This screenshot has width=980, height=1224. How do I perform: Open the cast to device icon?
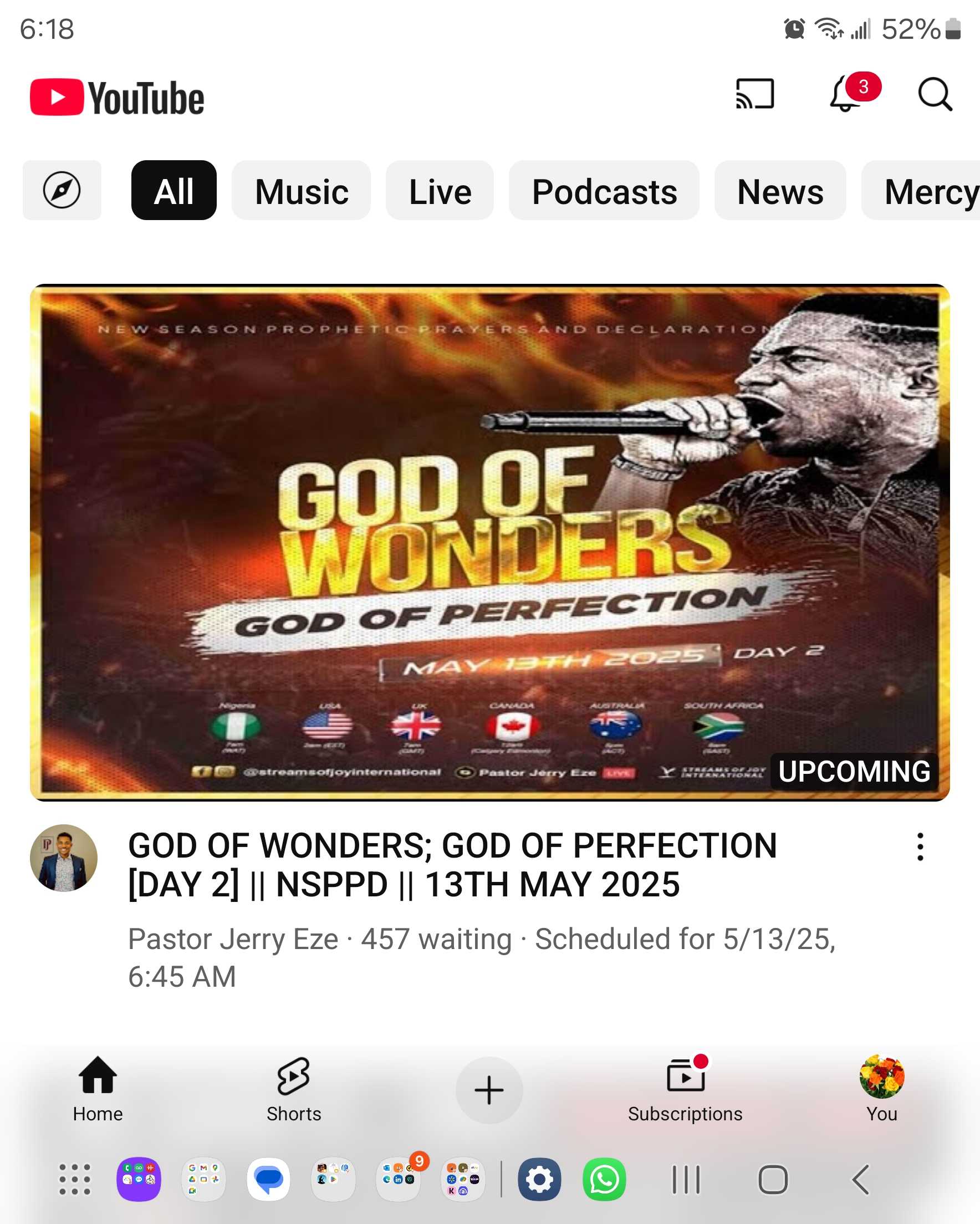(754, 94)
